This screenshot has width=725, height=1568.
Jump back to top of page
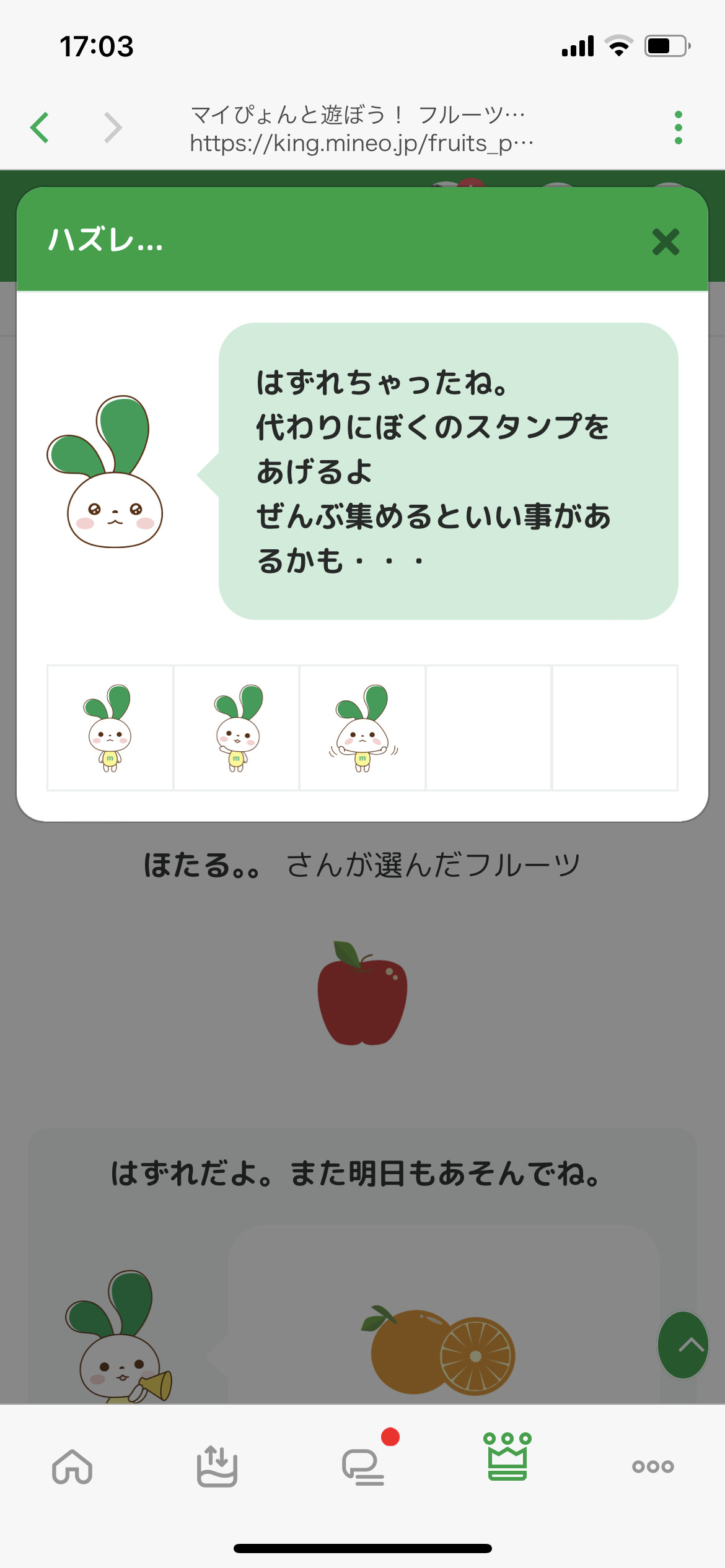point(683,1345)
